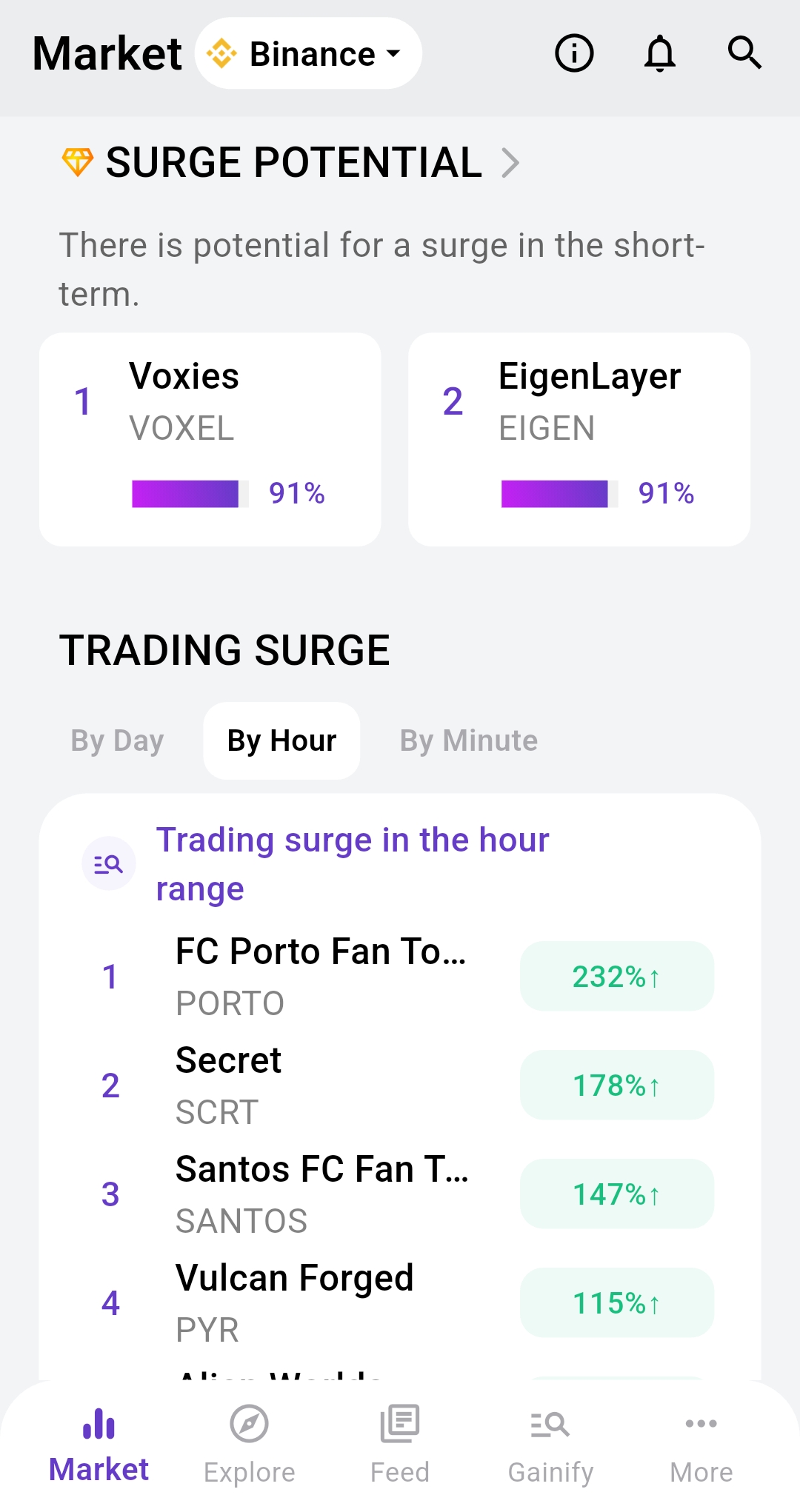The height and width of the screenshot is (1512, 800).
Task: Open the info icon in the header
Action: [x=573, y=53]
